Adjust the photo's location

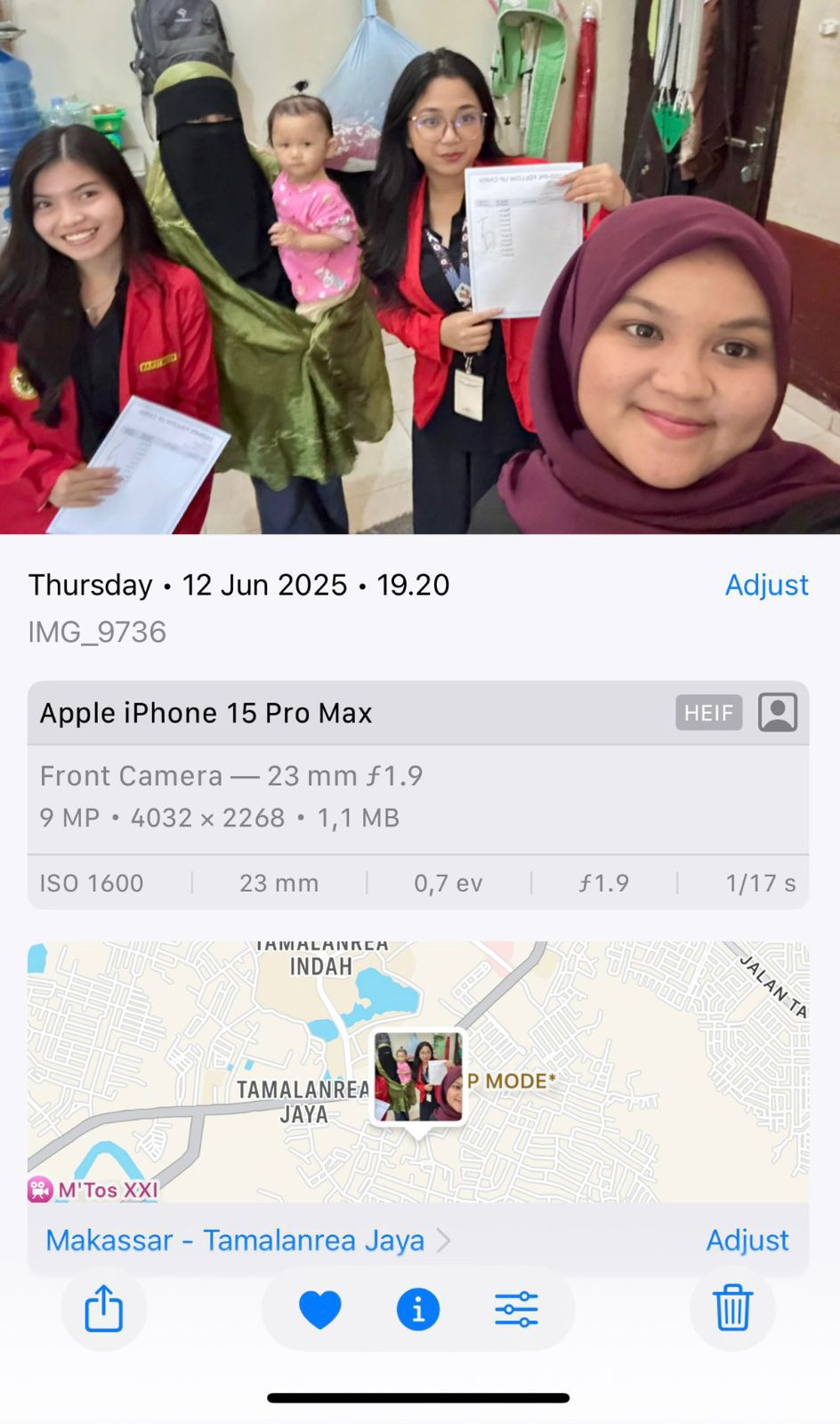click(x=747, y=1240)
